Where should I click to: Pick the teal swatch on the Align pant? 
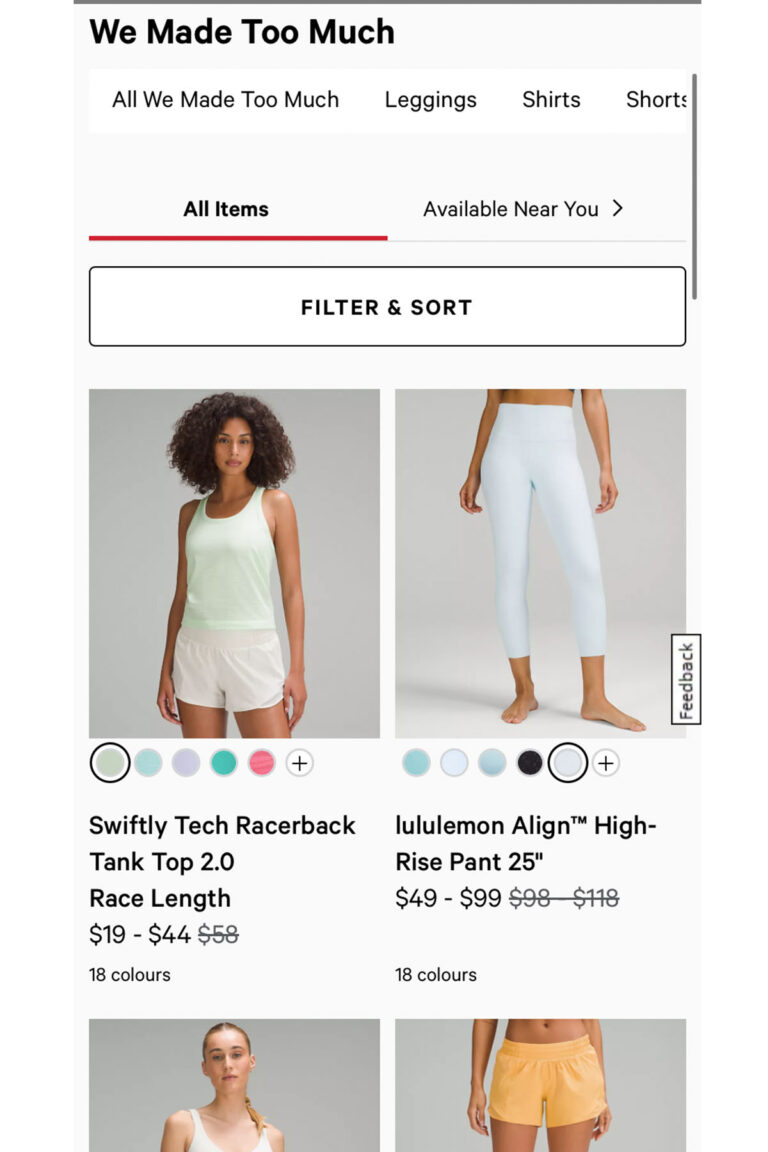tap(417, 762)
